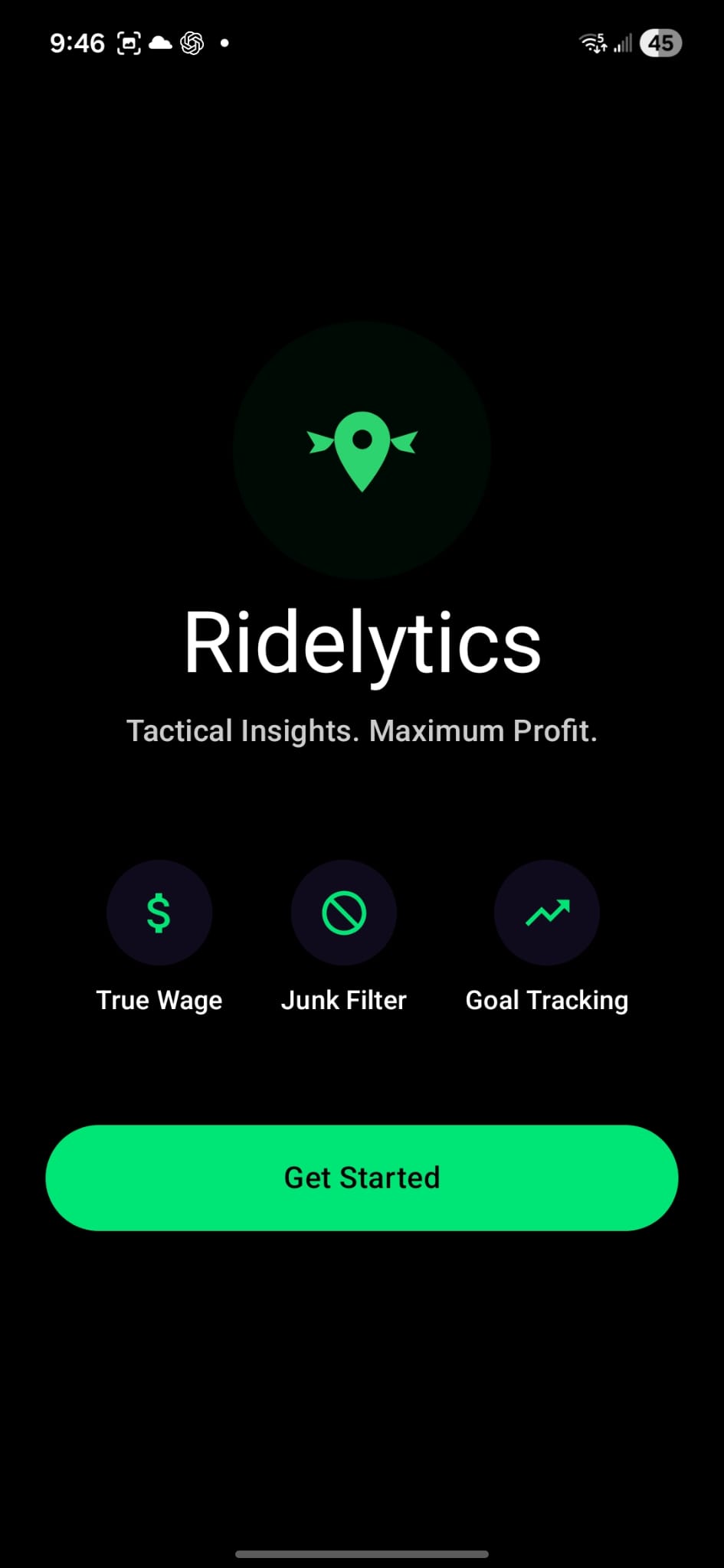Tap the dark circle behind the logo
The image size is (724, 1568).
pos(362,367)
